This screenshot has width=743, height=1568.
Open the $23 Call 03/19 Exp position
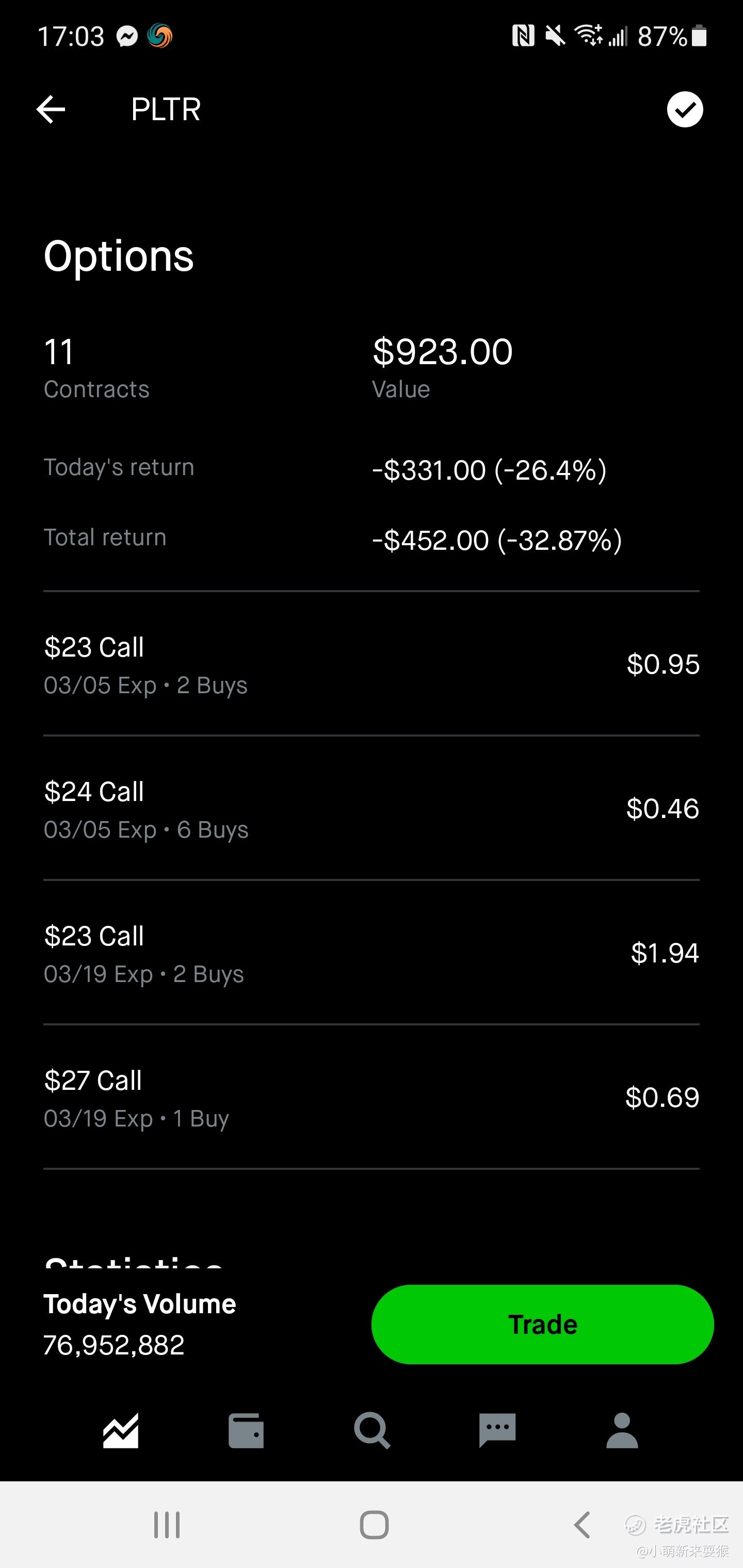pyautogui.click(x=372, y=953)
